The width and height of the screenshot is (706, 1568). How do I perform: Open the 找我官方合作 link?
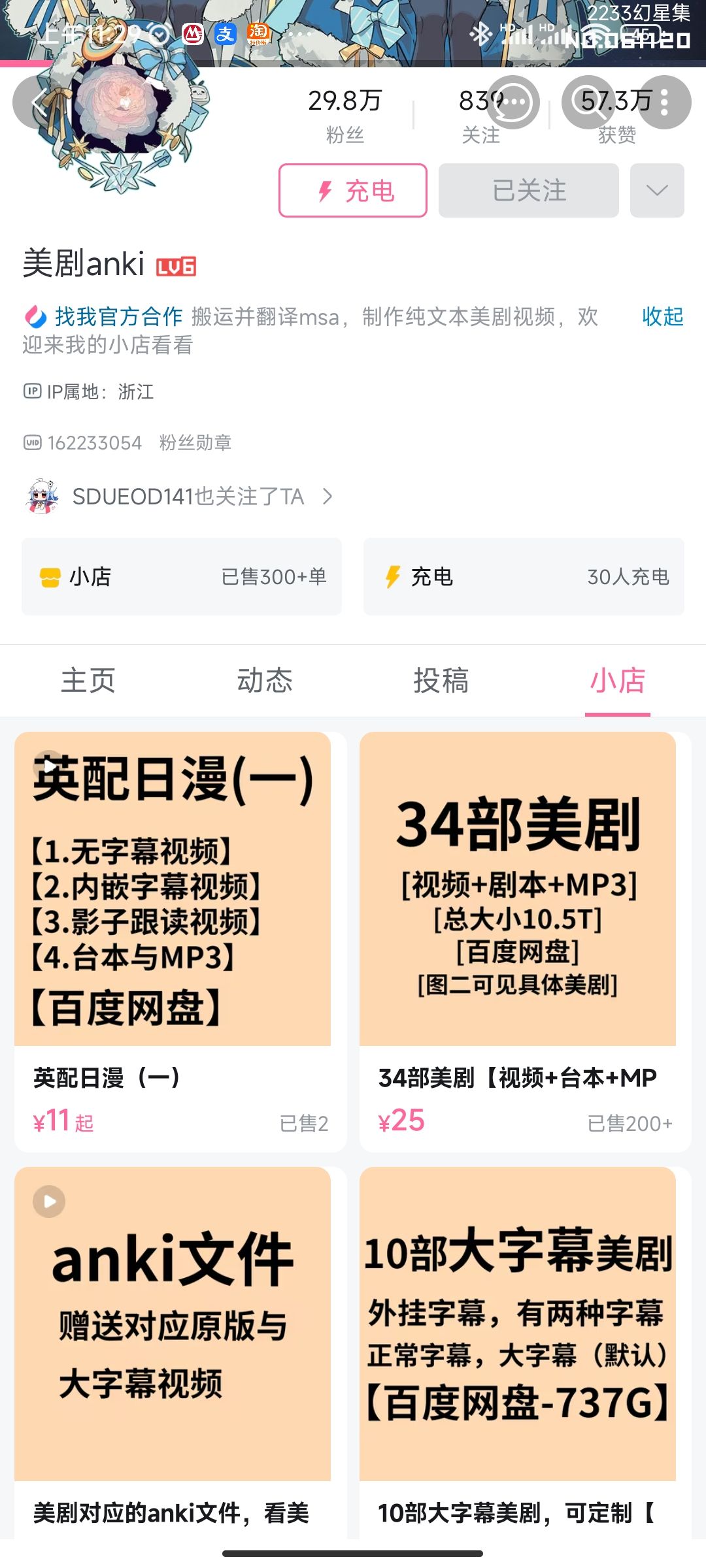(118, 317)
